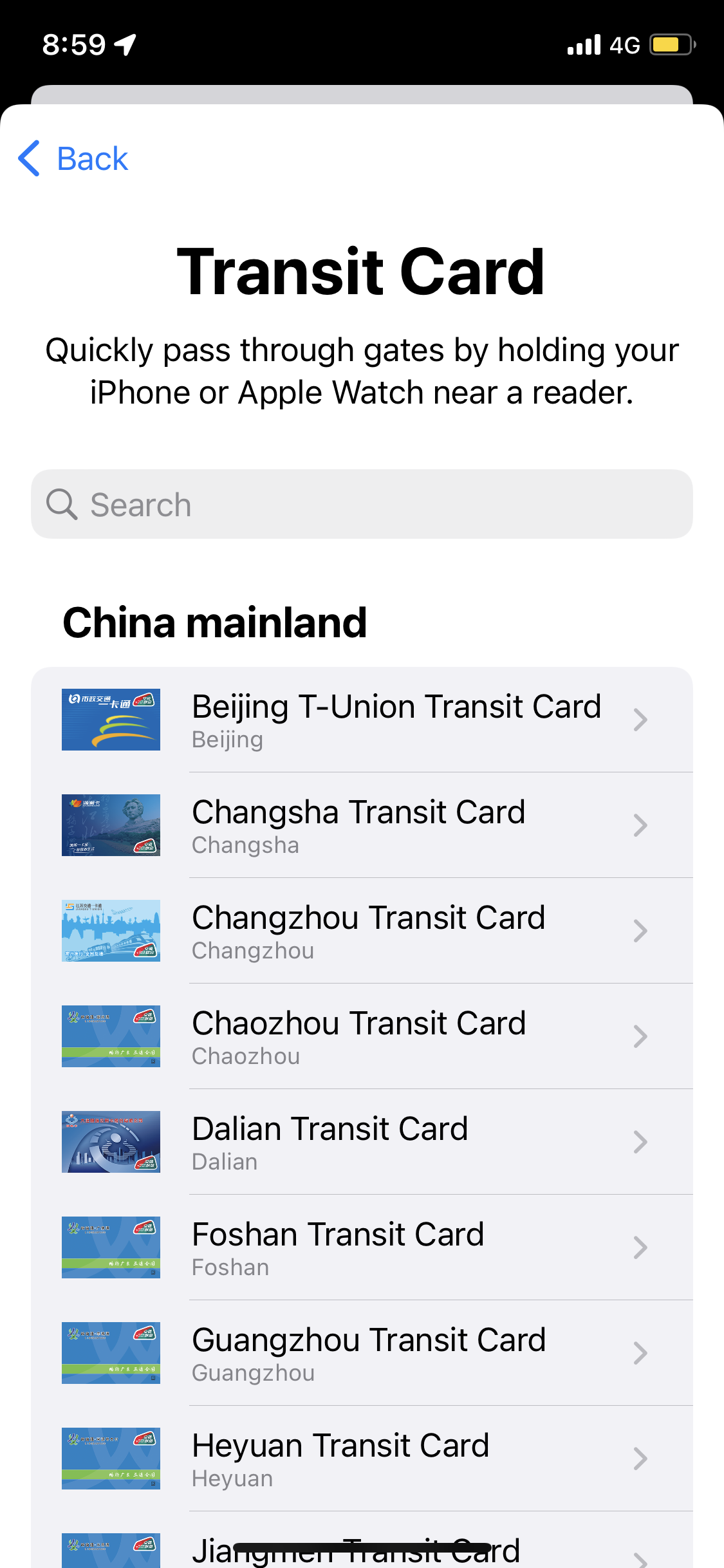Choose Guangzhou Transit Card
The width and height of the screenshot is (724, 1568).
362,1353
